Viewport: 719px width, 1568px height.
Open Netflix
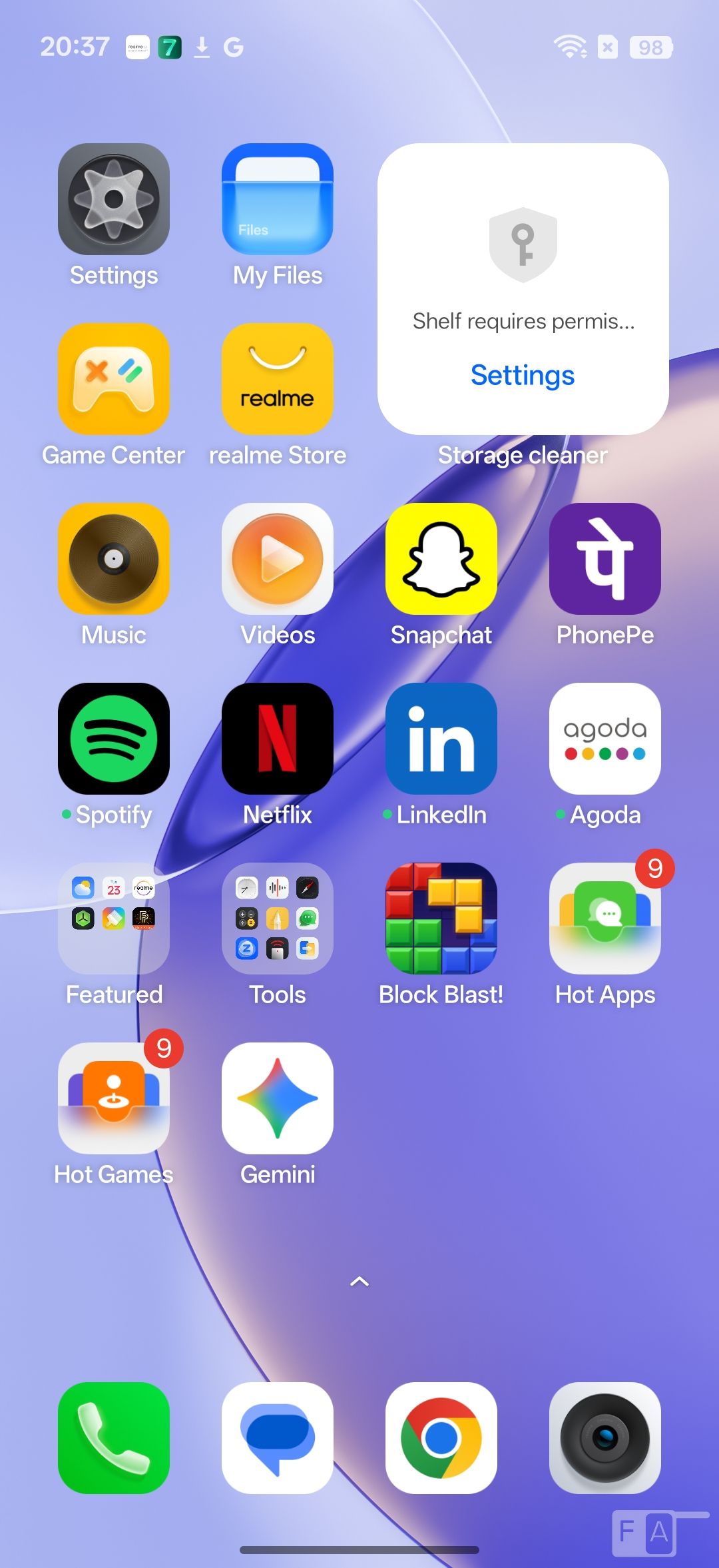[x=278, y=739]
